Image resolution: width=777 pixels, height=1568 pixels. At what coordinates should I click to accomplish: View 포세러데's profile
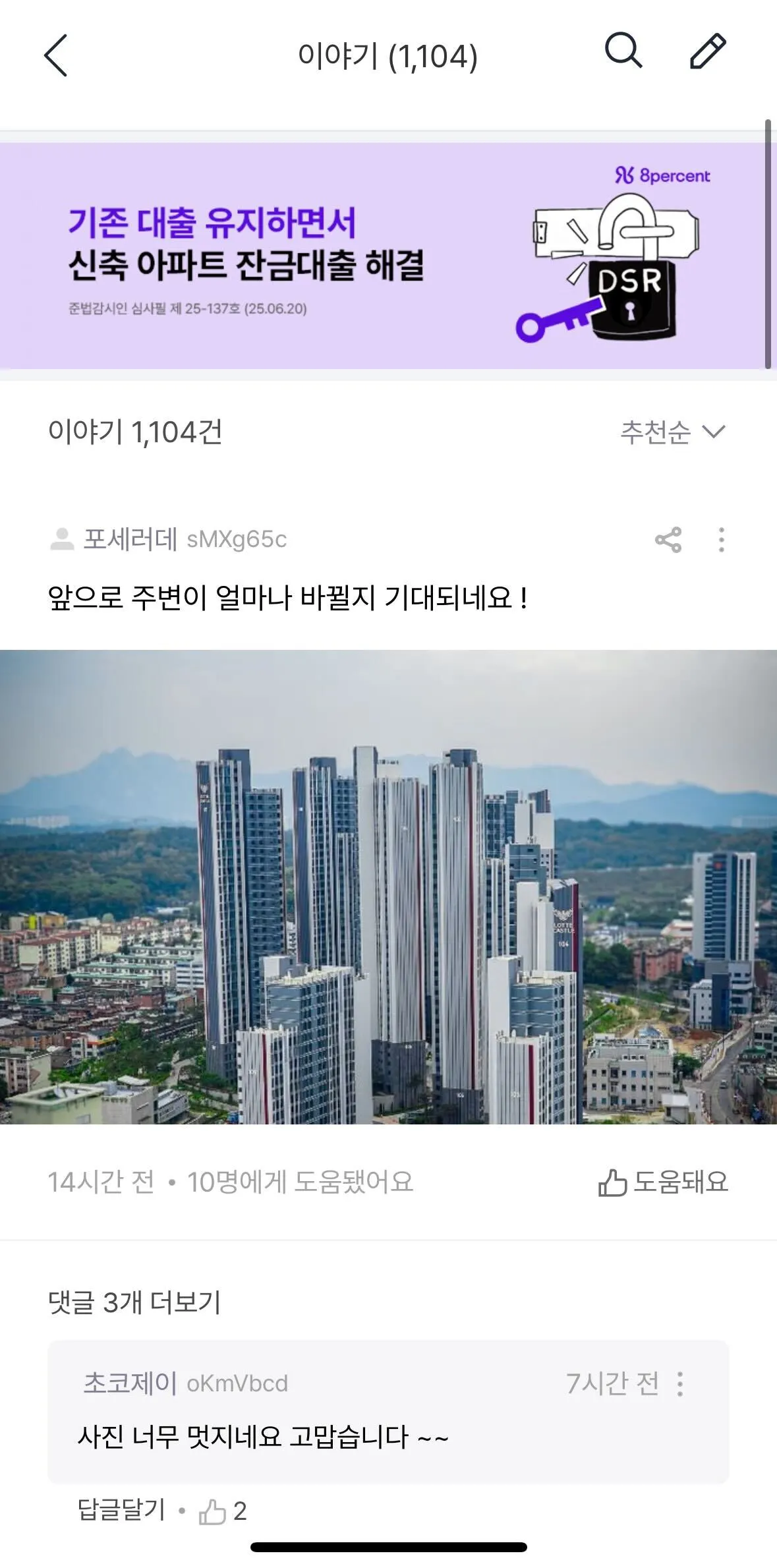(x=130, y=540)
